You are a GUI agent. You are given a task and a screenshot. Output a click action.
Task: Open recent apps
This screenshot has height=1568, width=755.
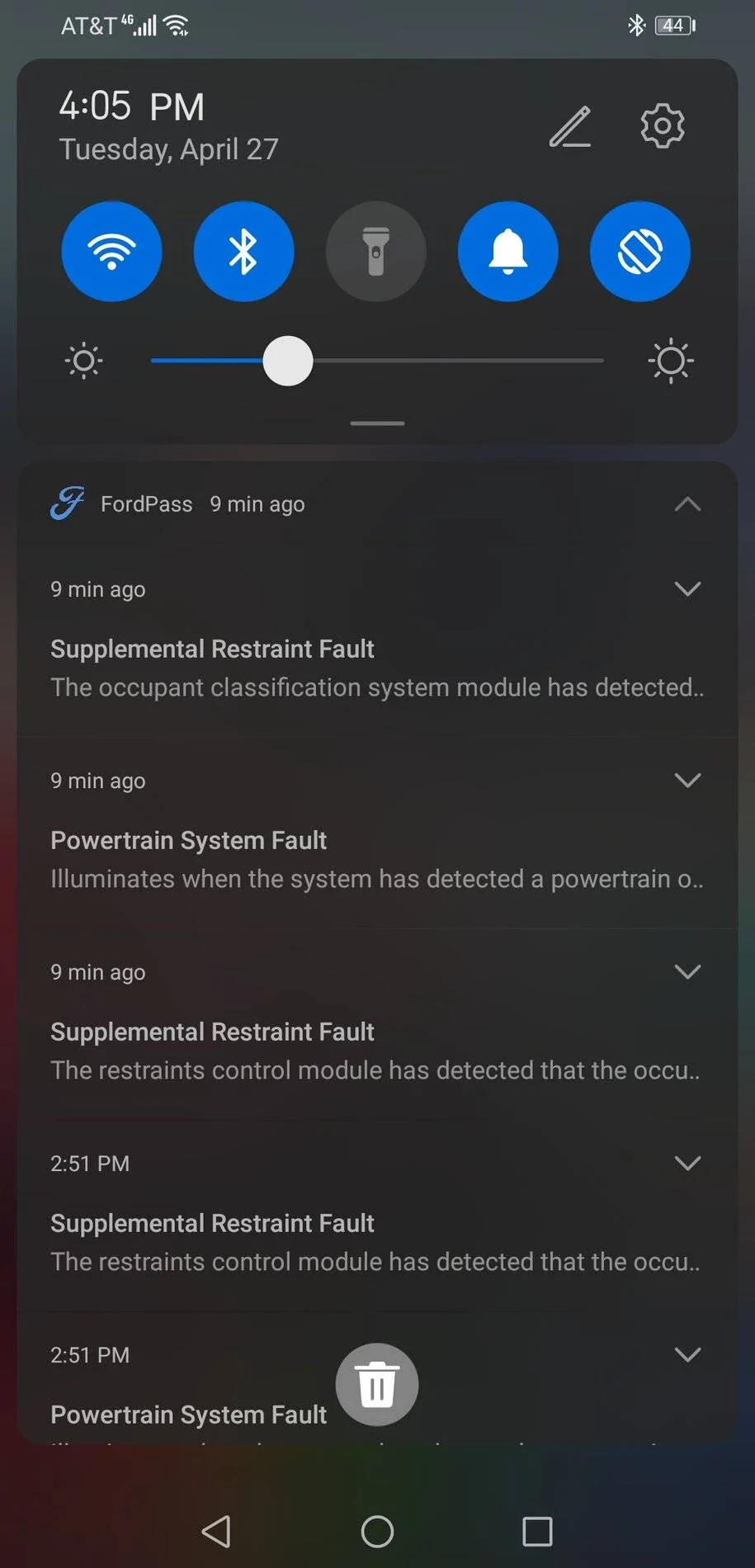pyautogui.click(x=537, y=1532)
